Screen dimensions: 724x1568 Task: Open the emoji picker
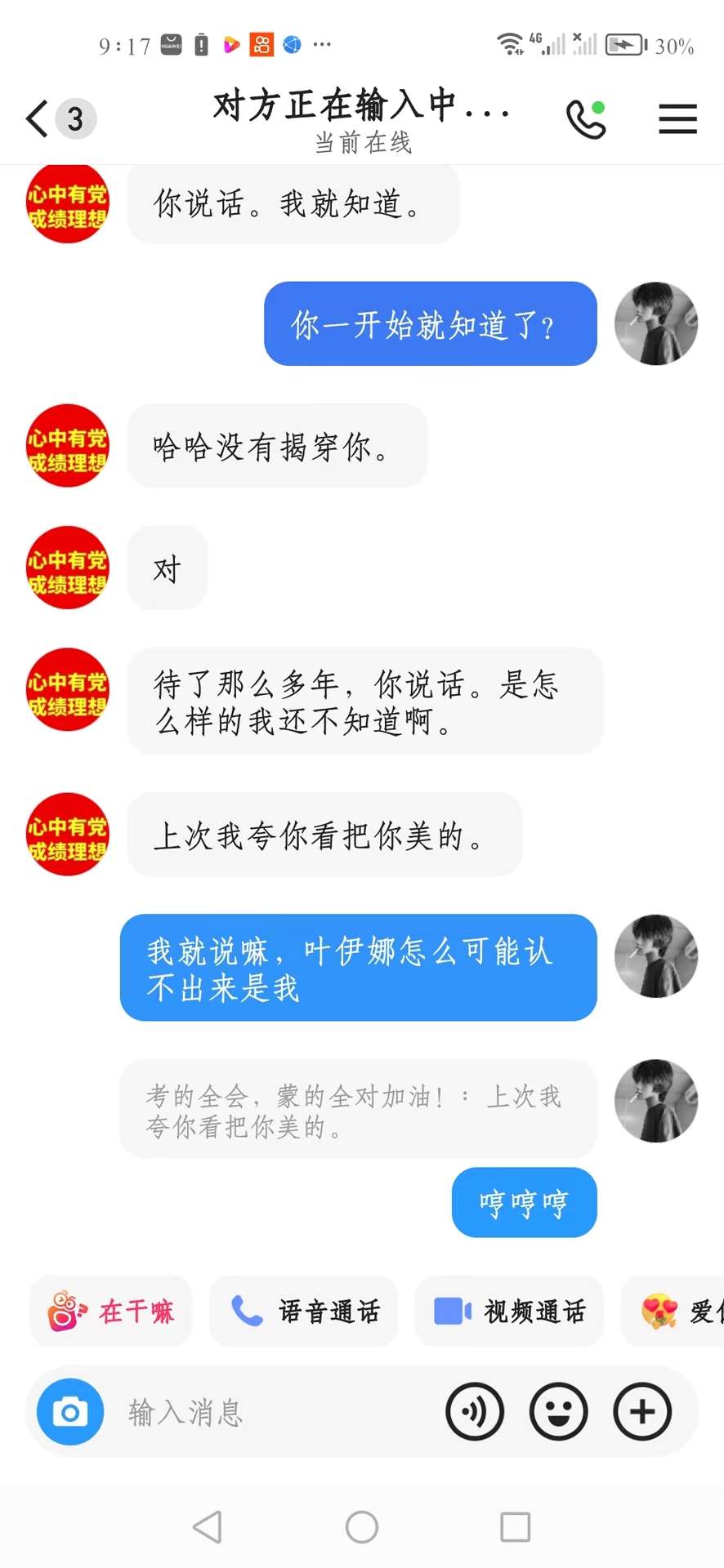[x=558, y=1412]
